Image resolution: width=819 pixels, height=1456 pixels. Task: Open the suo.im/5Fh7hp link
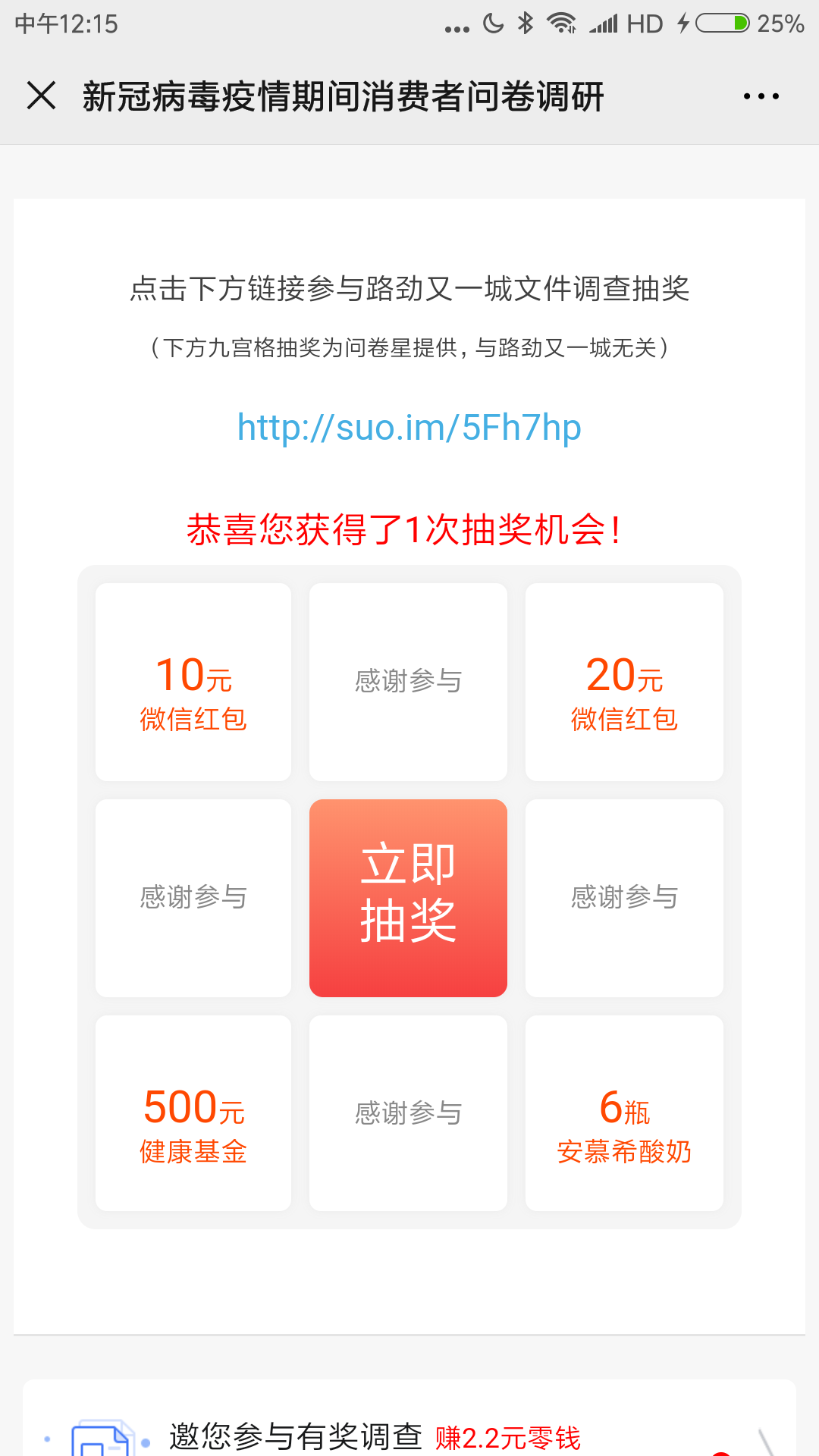pyautogui.click(x=409, y=428)
